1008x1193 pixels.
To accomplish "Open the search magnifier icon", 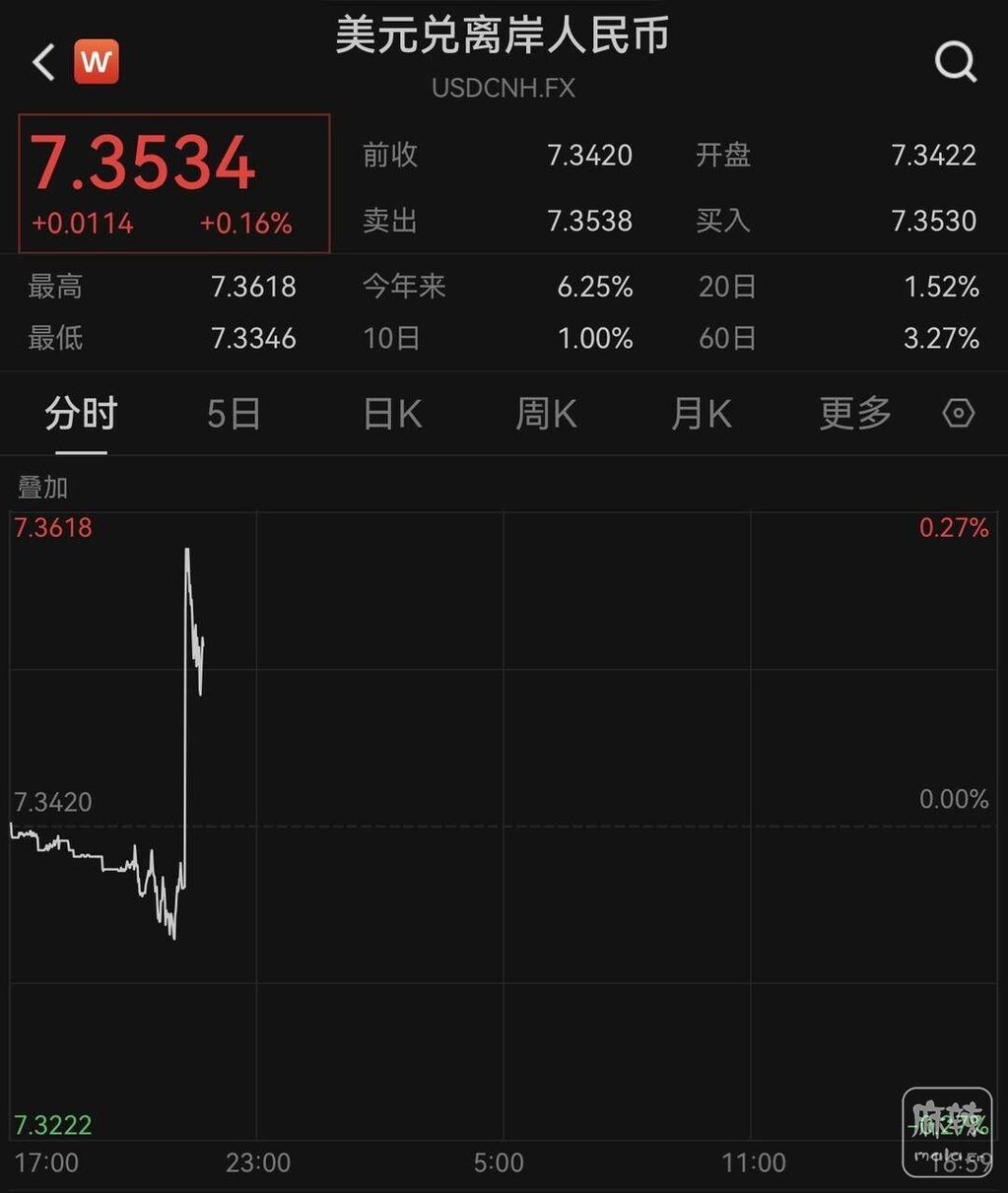I will (x=955, y=62).
